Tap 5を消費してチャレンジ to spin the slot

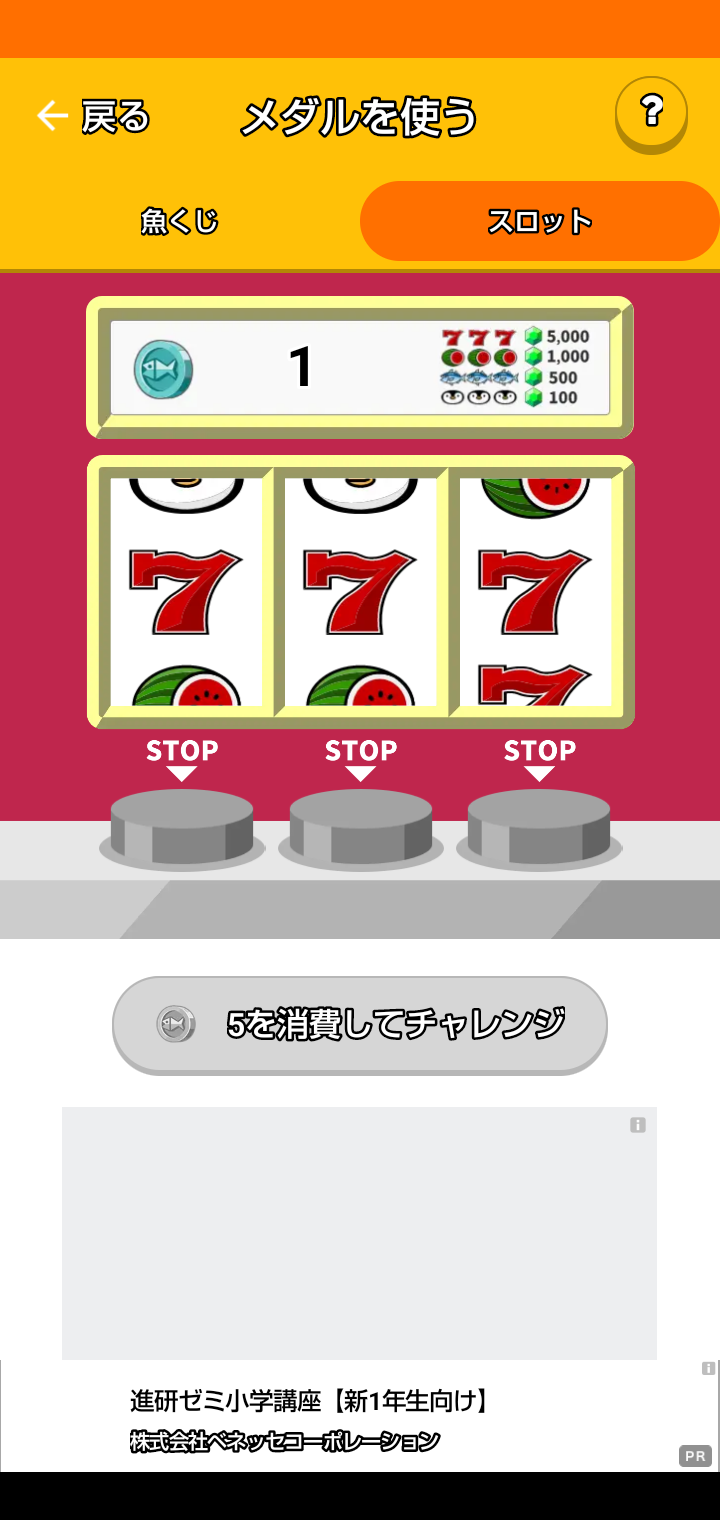point(360,1025)
